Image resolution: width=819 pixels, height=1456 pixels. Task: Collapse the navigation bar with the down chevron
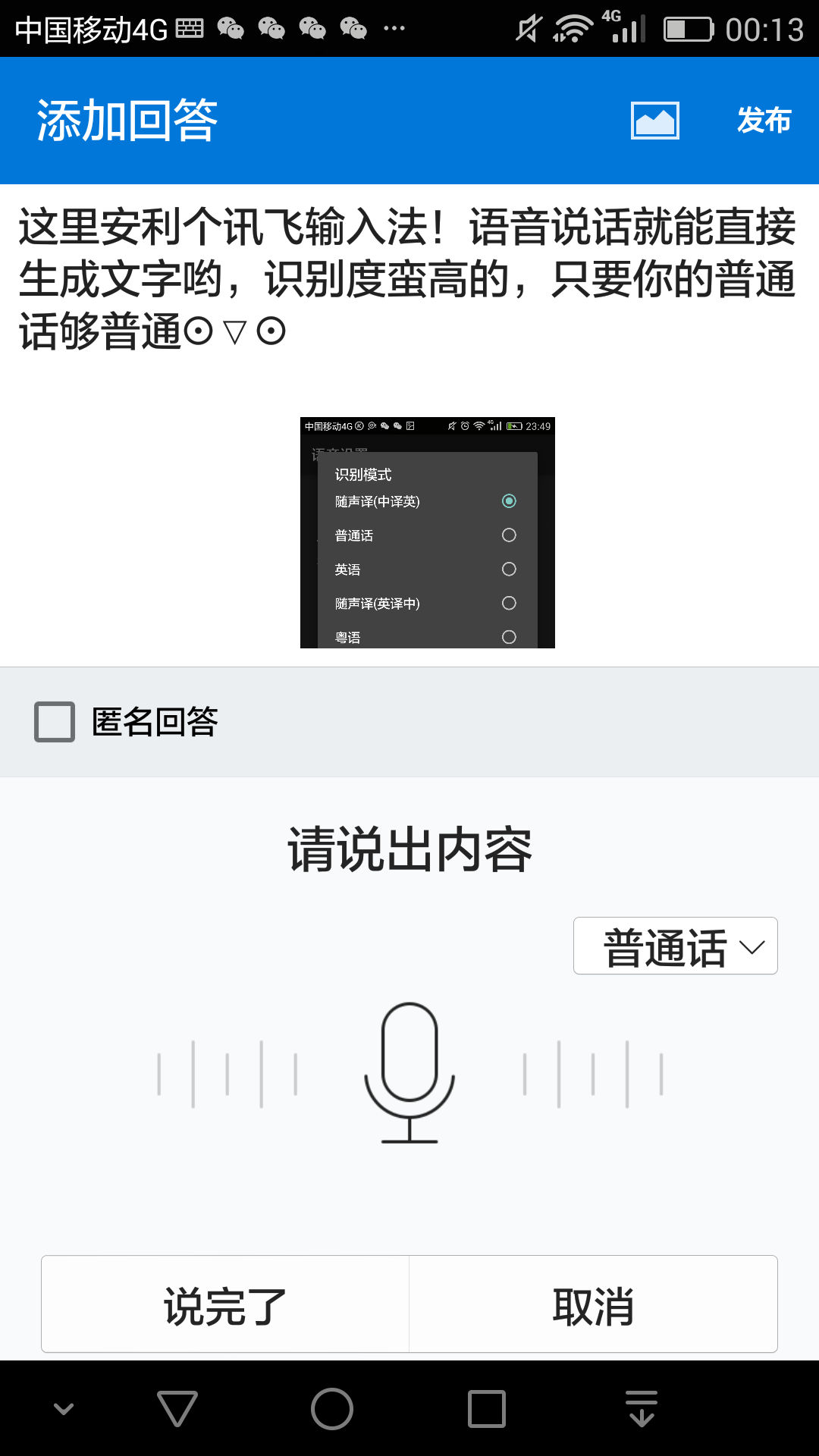point(63,1407)
